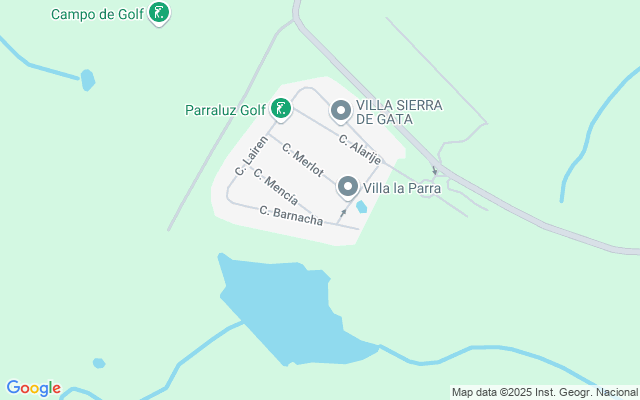Select the Villa Sierra de Gata pin
Screen dimensions: 640x400
(x=340, y=110)
